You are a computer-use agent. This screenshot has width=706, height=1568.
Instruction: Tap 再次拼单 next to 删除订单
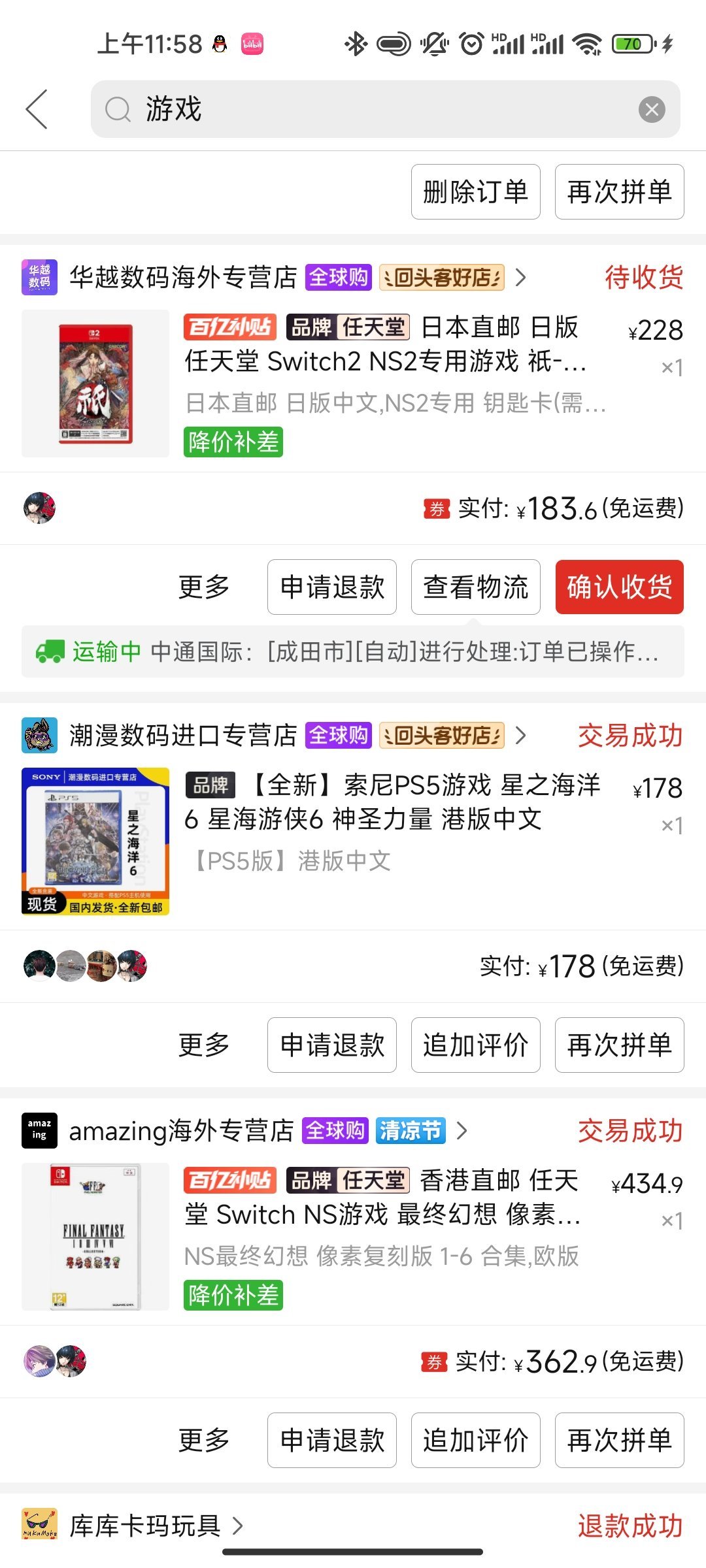point(619,191)
